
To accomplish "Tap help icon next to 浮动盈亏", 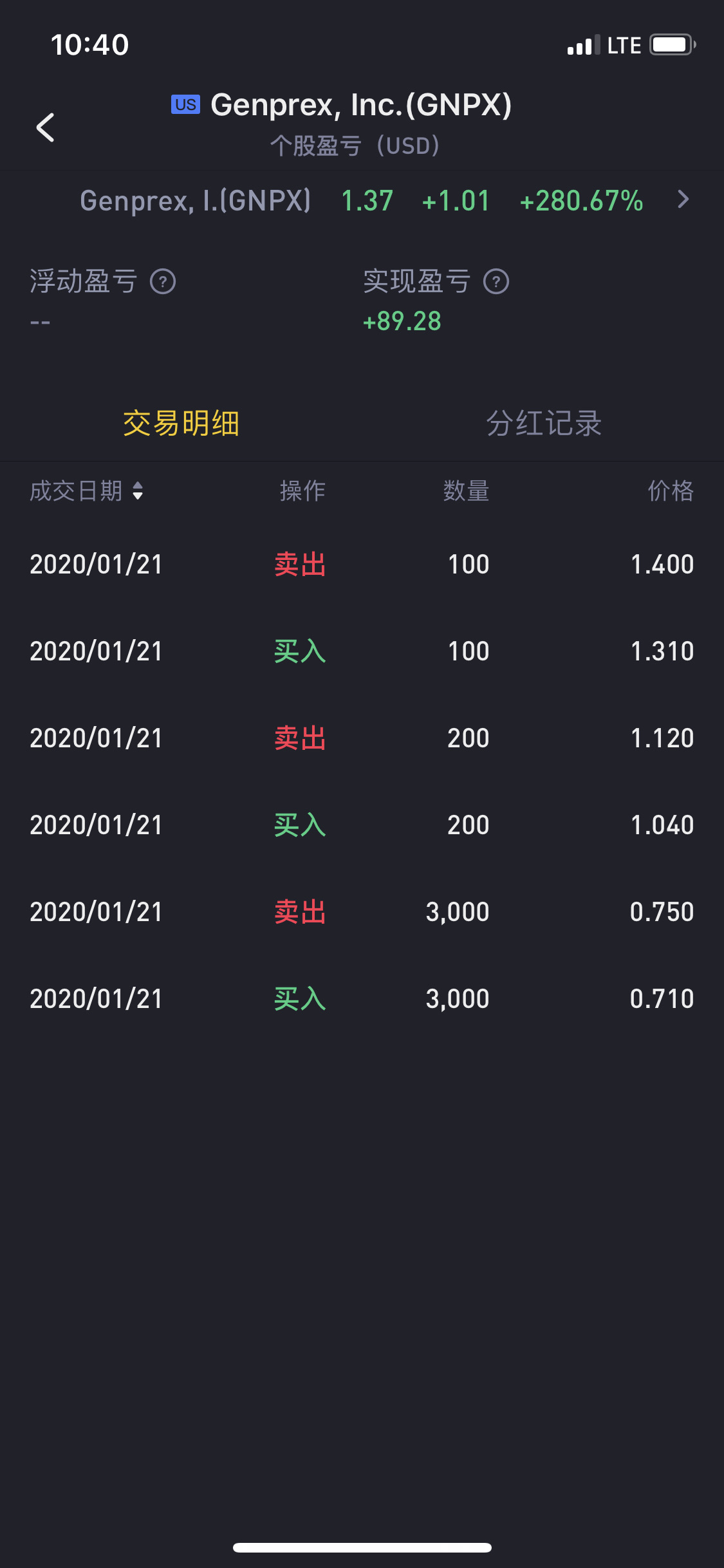I will [163, 282].
